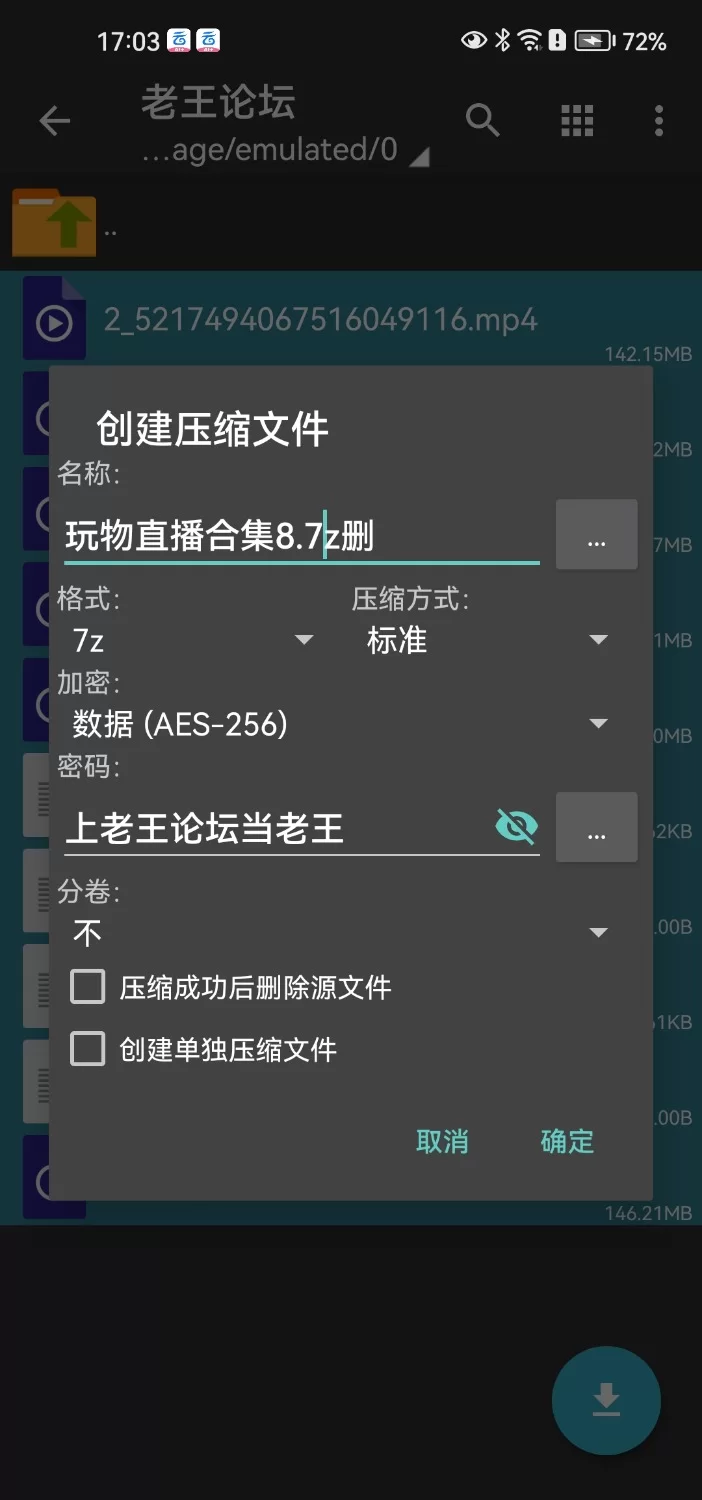
Task: Open the compression method dropdown 标准
Action: coord(487,640)
